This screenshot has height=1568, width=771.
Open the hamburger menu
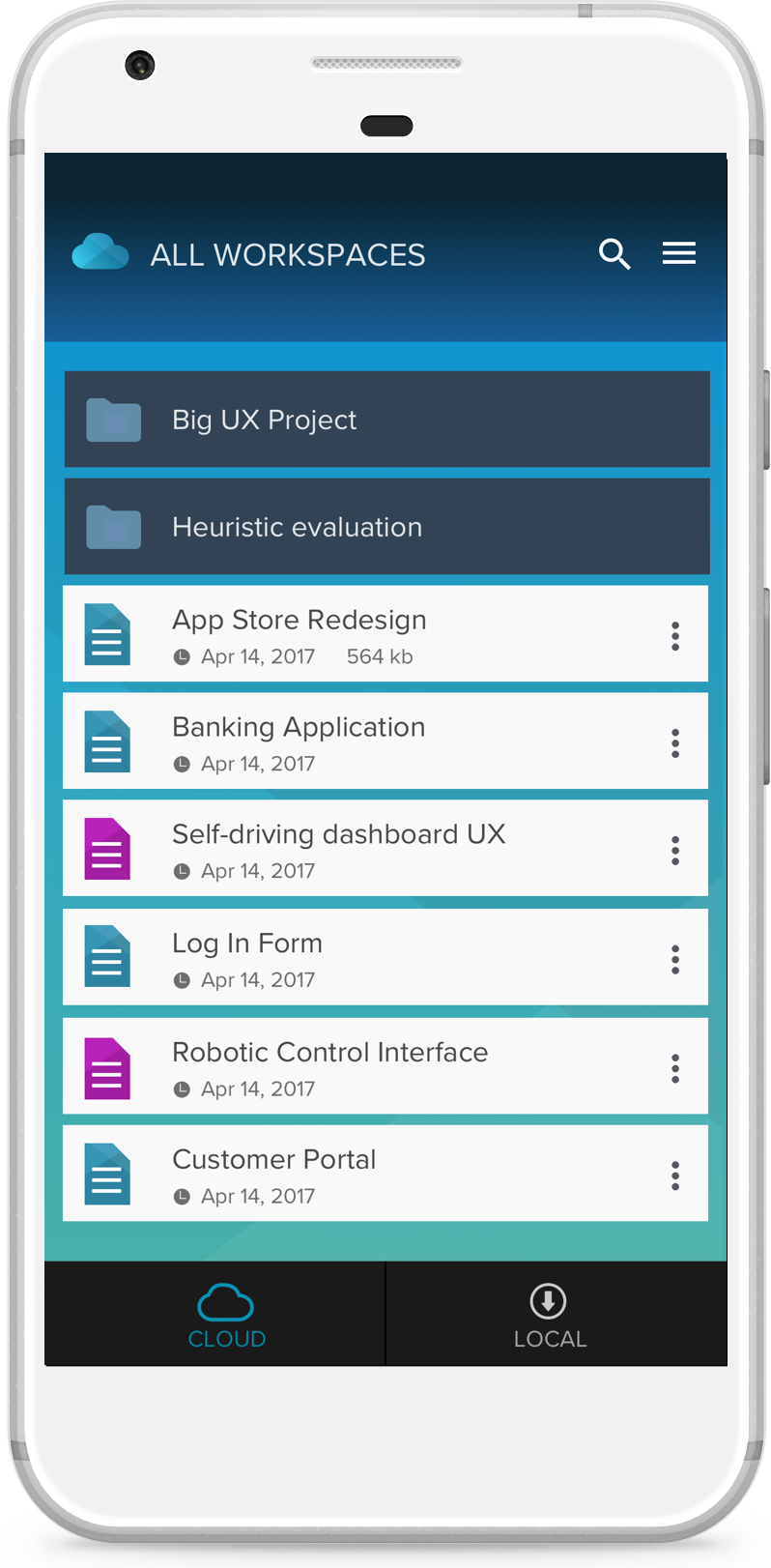679,253
